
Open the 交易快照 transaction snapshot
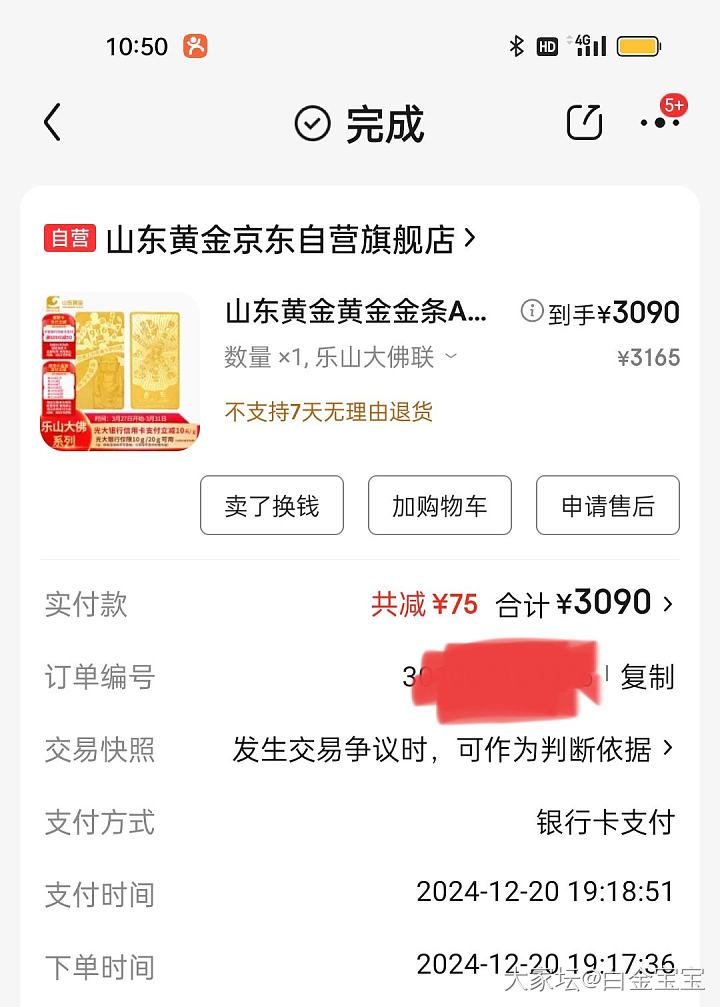[x=452, y=749]
